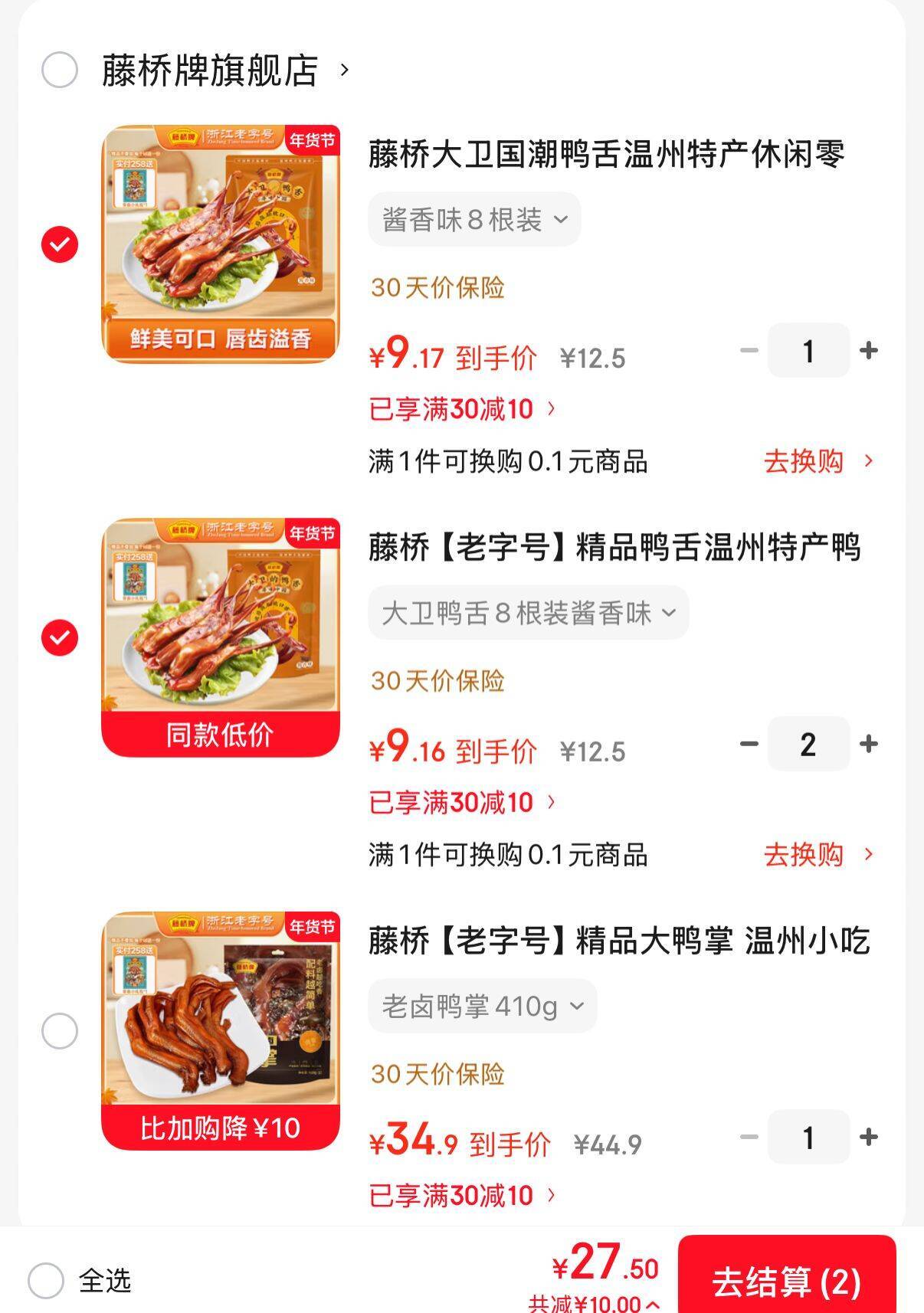This screenshot has height=1313, width=924.
Task: Open 去换购 under 藤桥大卫国潮鸭舌
Action: [x=818, y=461]
